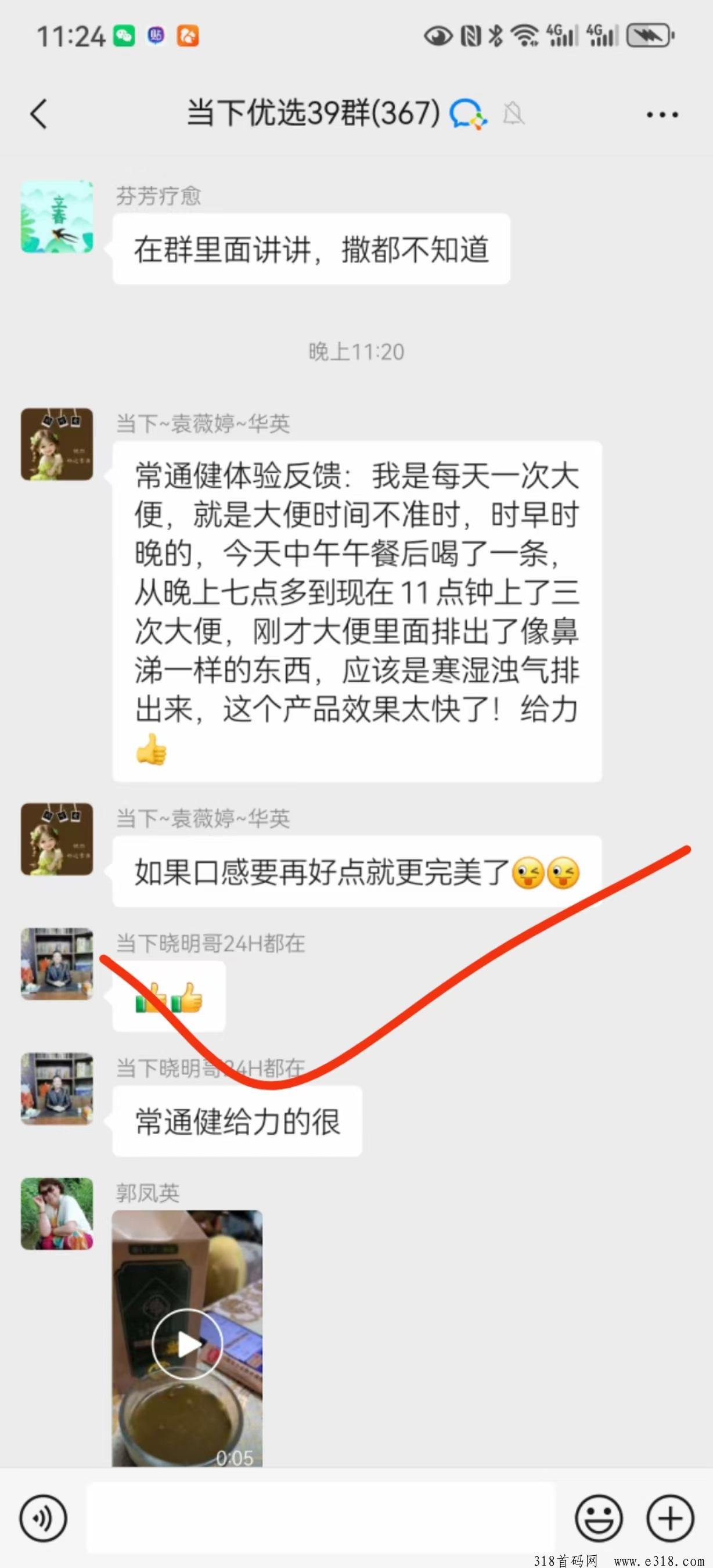Tap the message text input field
Image resolution: width=713 pixels, height=1568 pixels.
click(x=320, y=1517)
